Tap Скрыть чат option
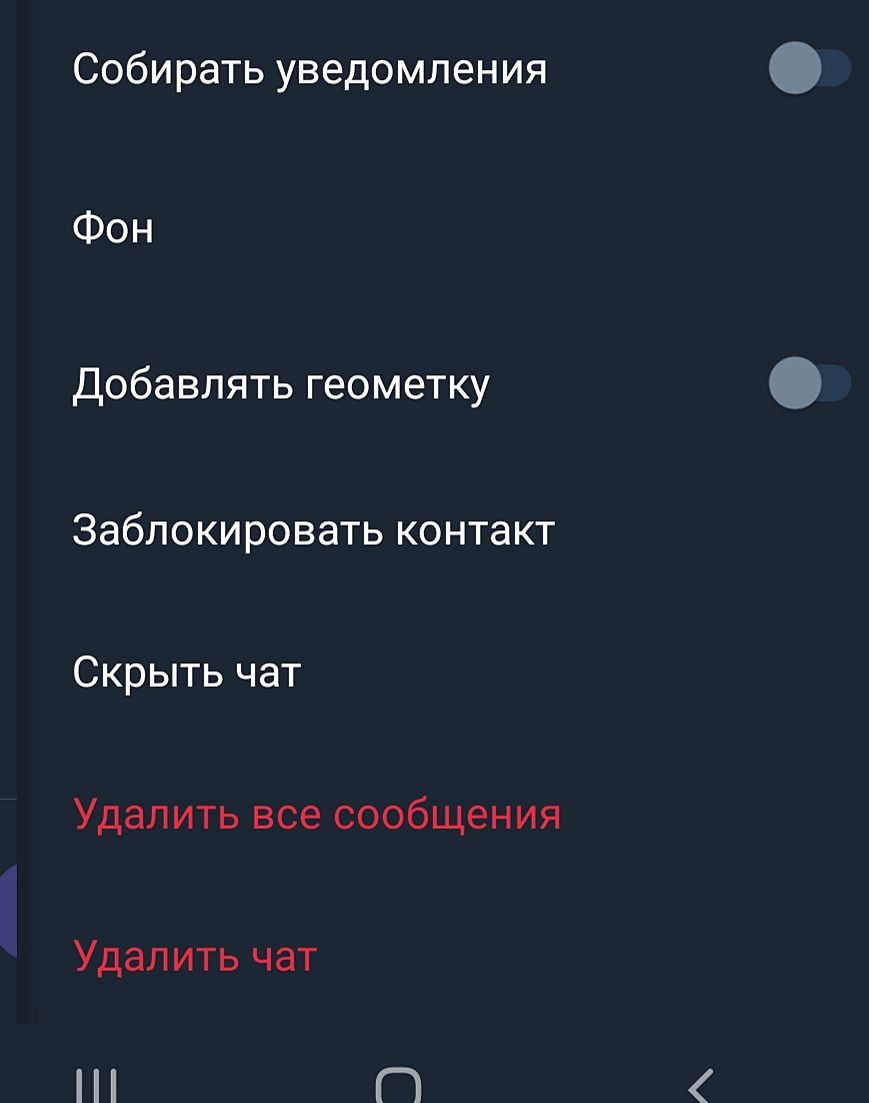This screenshot has width=869, height=1103. click(187, 673)
